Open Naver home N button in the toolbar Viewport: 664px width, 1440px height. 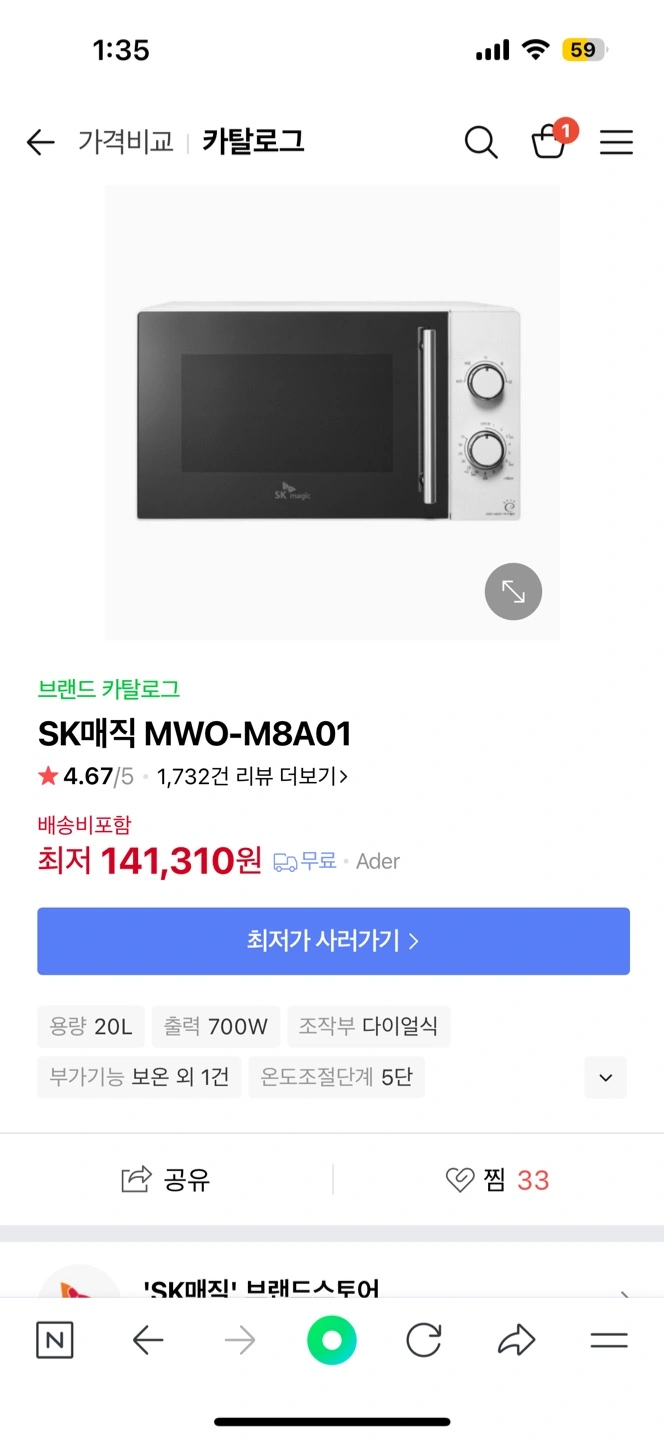click(x=55, y=1340)
